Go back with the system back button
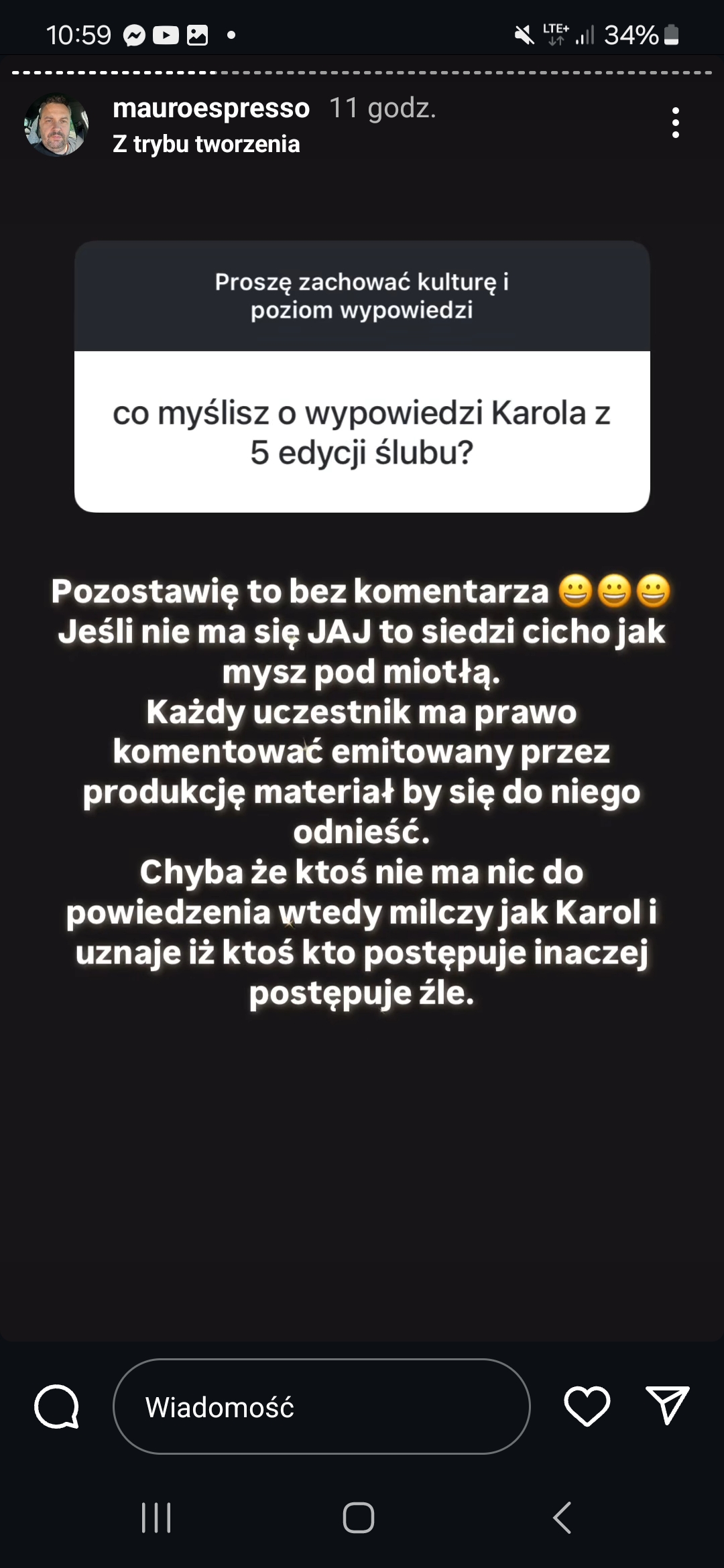This screenshot has width=724, height=1568. coord(562,1517)
